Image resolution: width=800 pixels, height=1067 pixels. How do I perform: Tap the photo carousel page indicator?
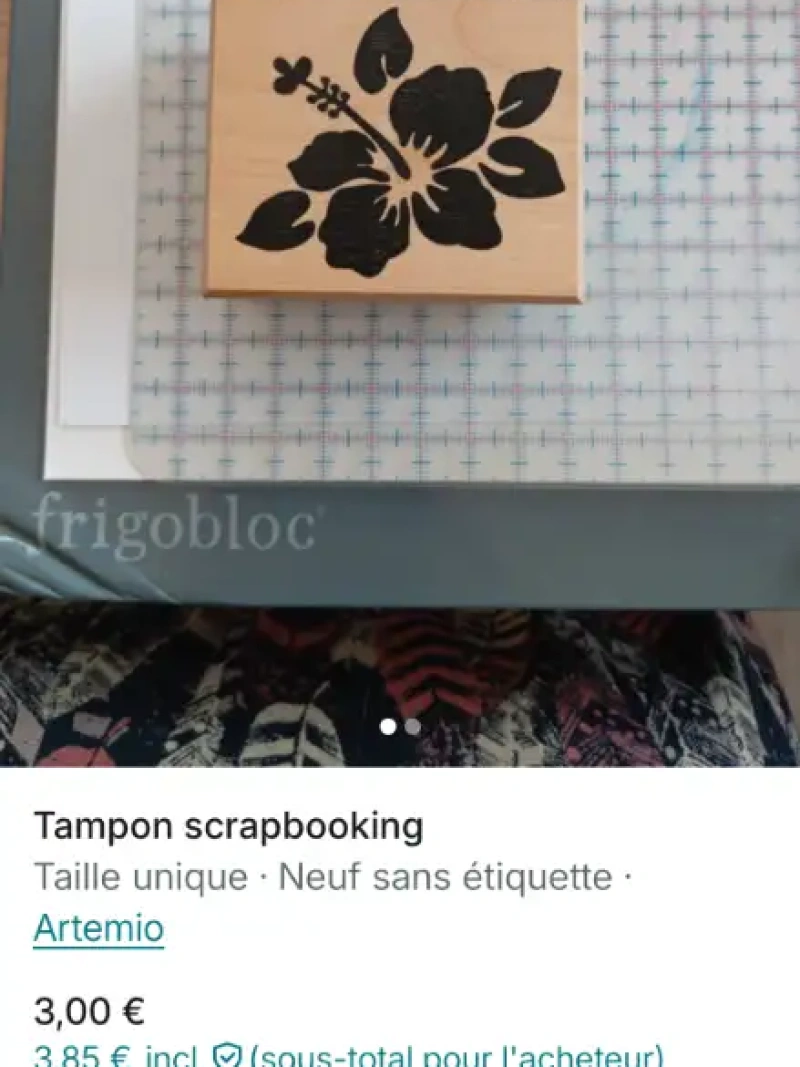pos(400,727)
